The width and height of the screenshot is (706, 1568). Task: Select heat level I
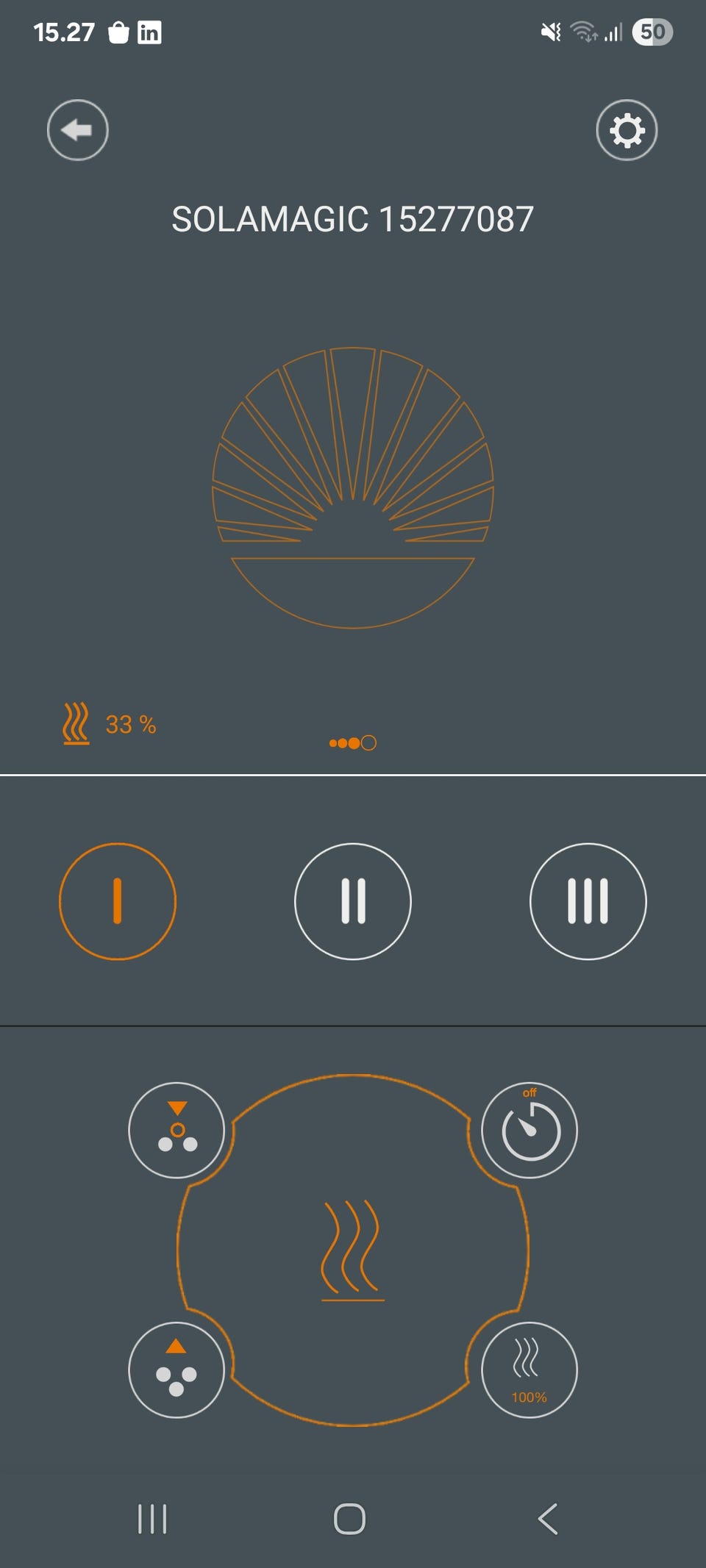coord(118,901)
